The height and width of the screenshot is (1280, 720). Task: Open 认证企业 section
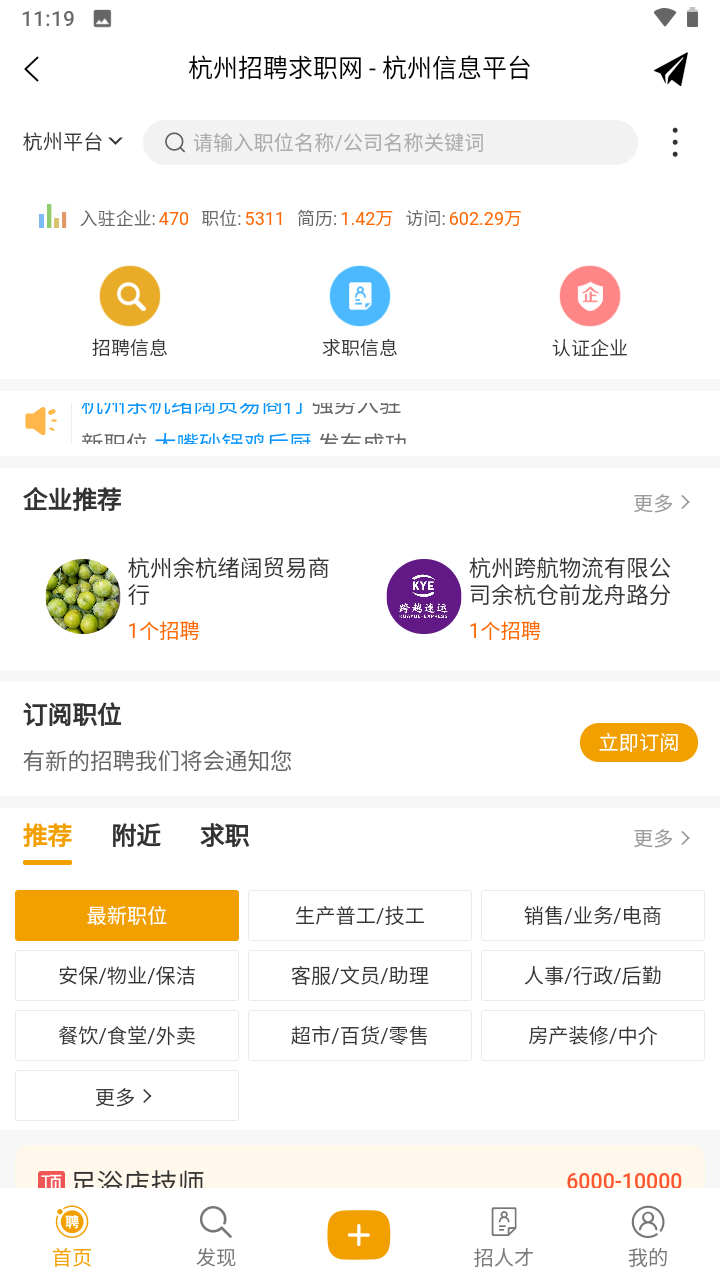[590, 295]
